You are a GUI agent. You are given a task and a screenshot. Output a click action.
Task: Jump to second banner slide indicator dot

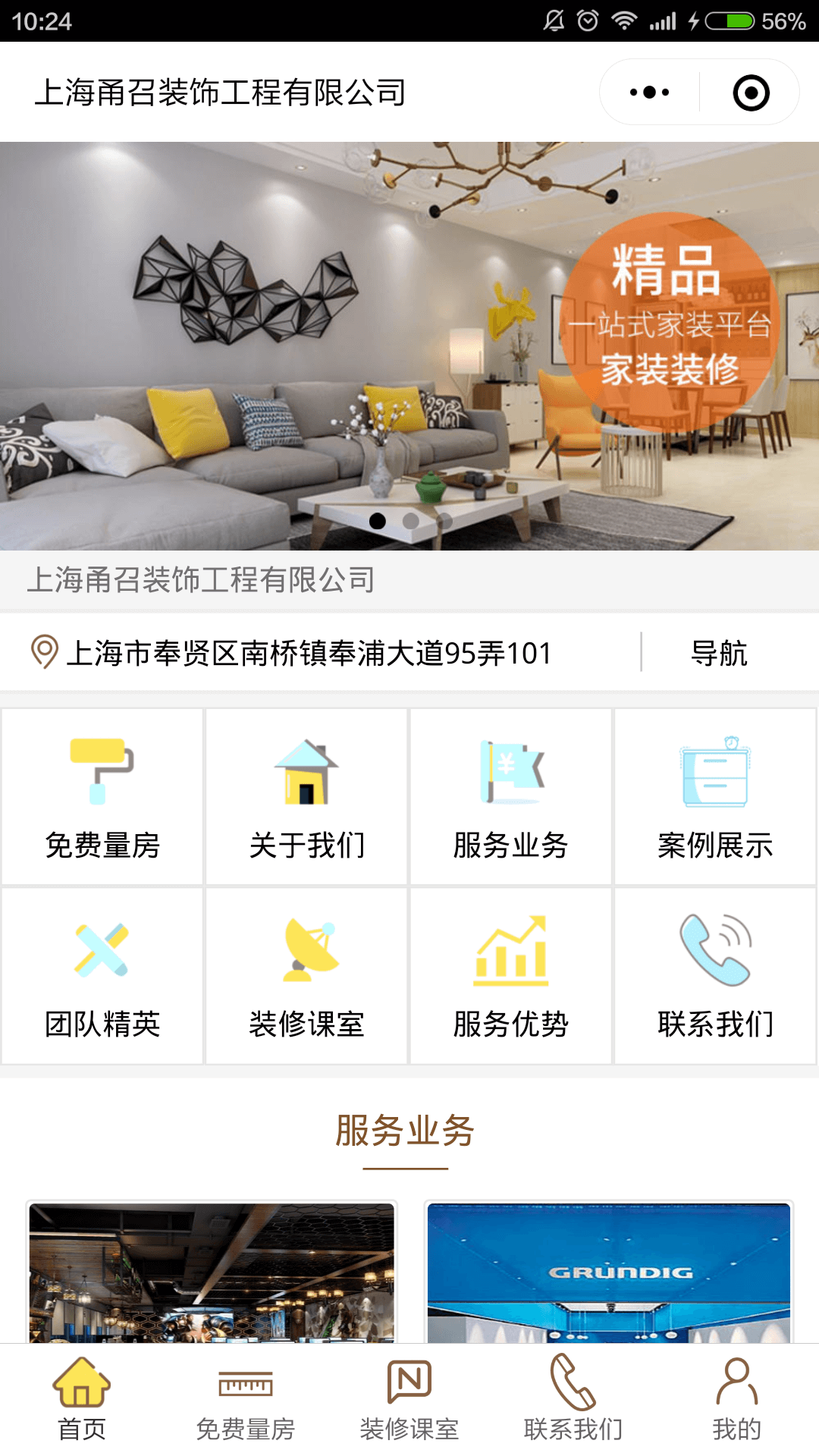click(411, 521)
